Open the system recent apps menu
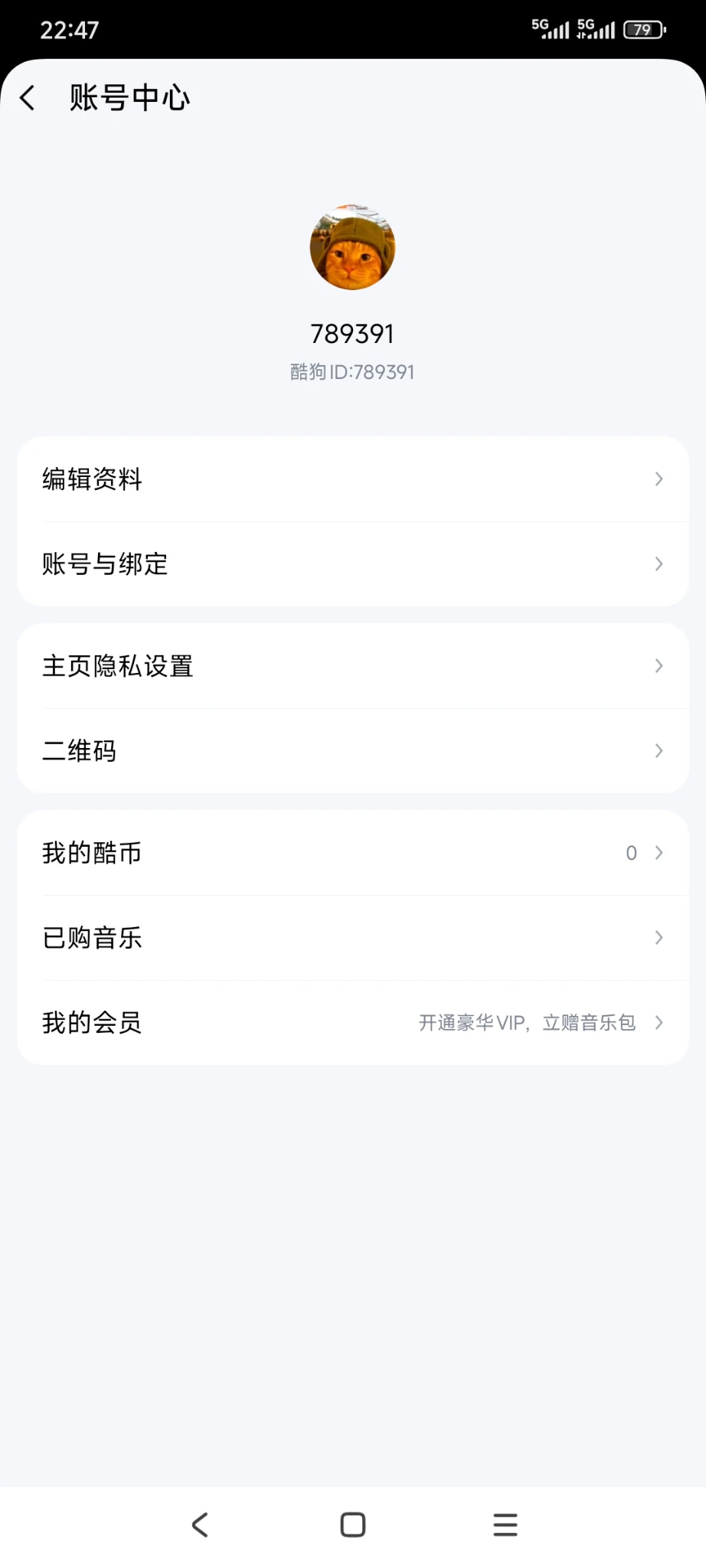 pyautogui.click(x=505, y=1525)
